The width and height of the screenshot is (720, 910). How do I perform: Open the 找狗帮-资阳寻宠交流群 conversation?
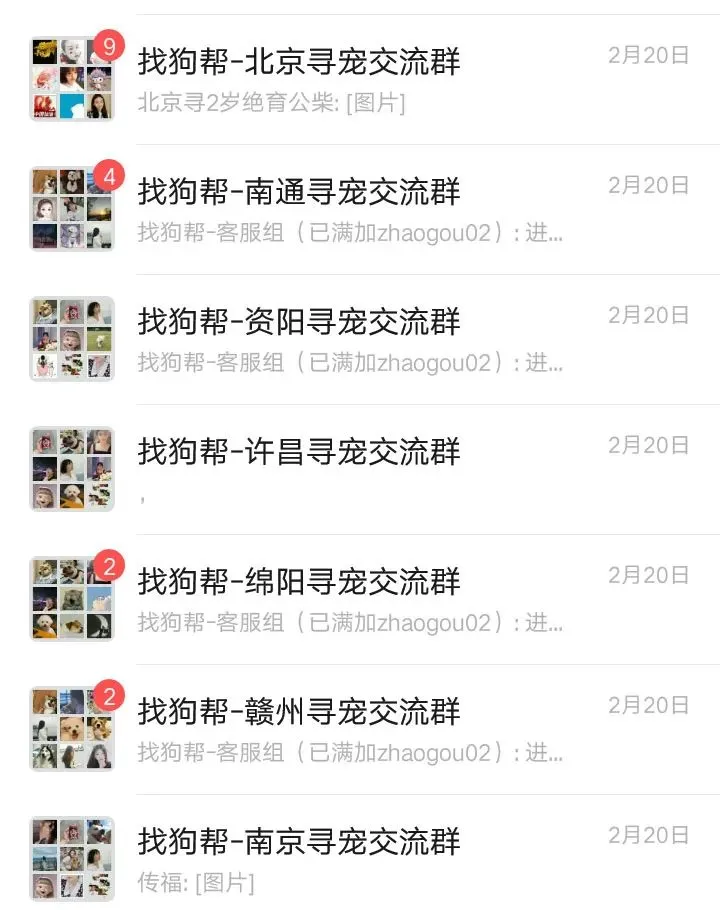point(360,340)
